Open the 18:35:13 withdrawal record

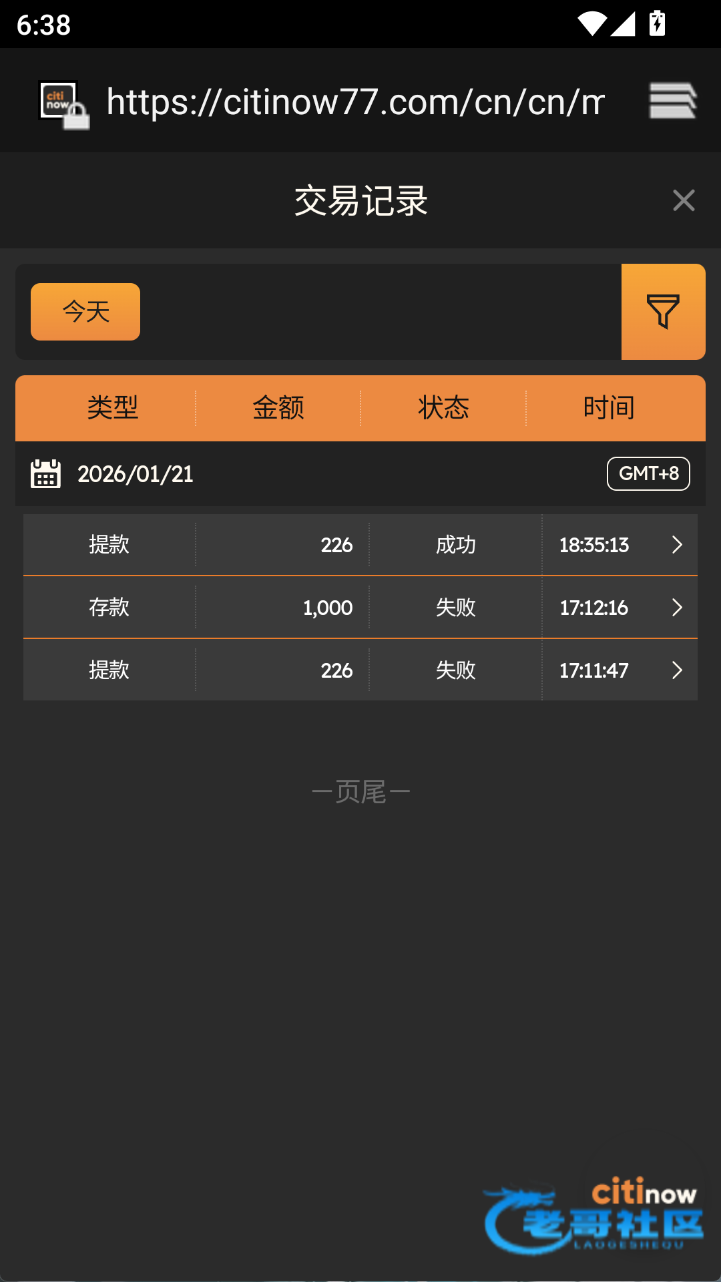click(x=360, y=545)
